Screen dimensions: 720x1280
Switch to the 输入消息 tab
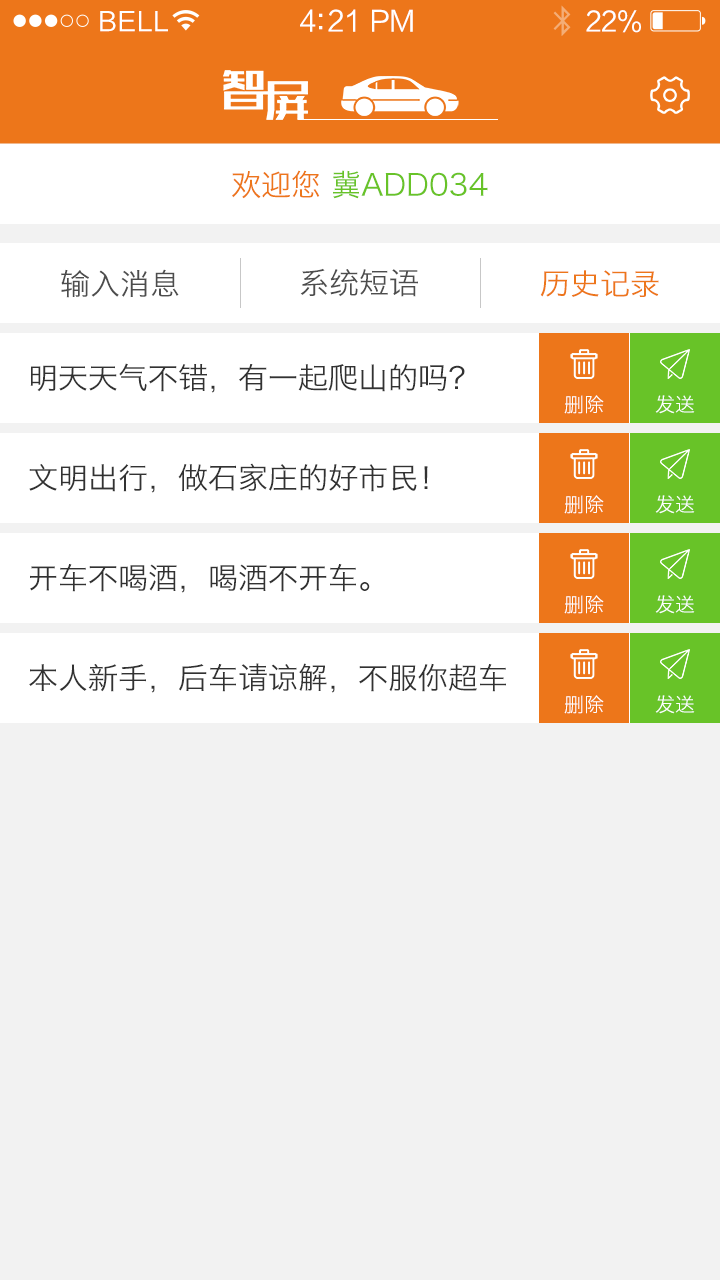(120, 283)
